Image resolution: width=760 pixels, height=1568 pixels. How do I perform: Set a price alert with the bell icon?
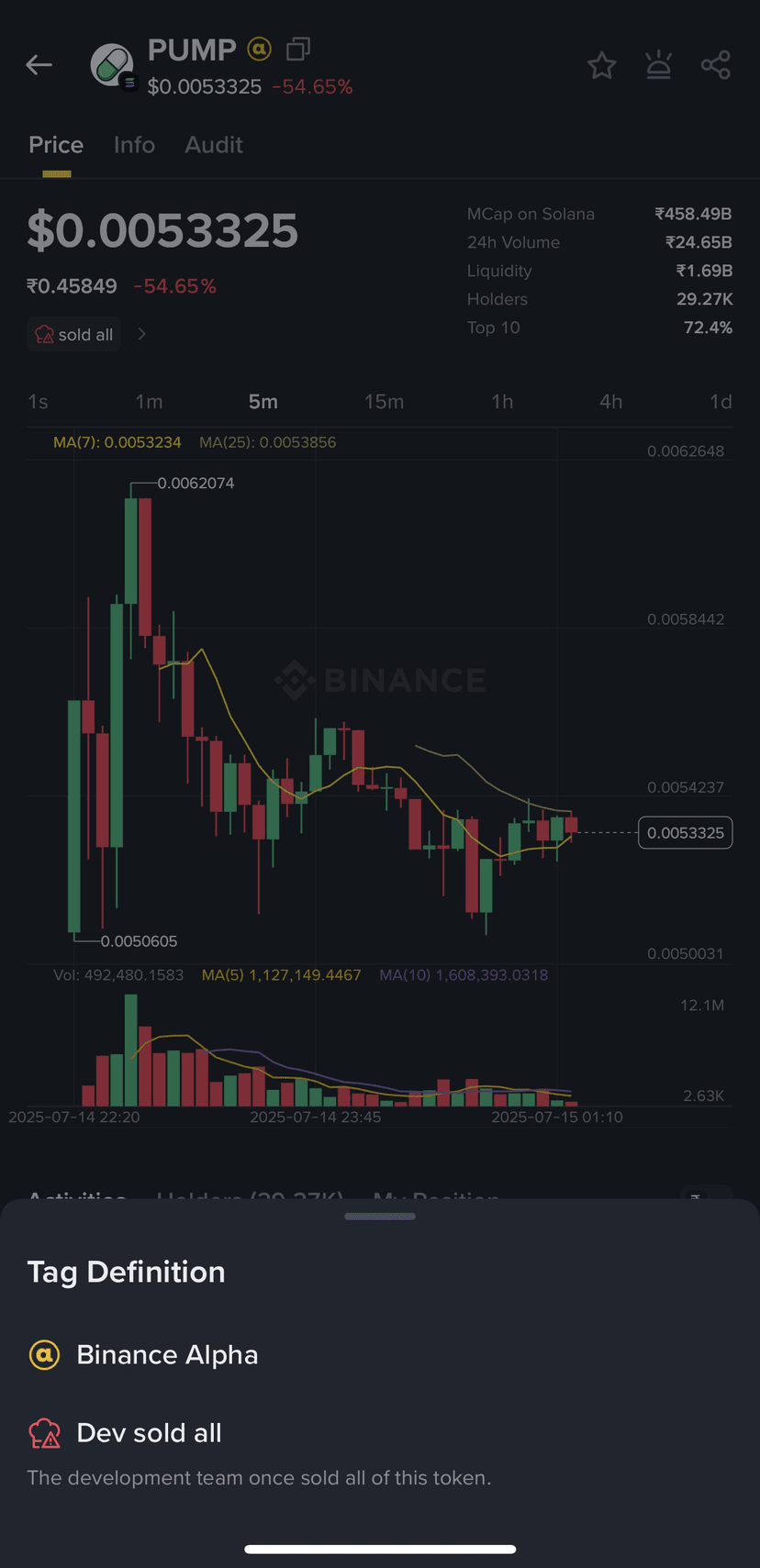(x=659, y=65)
